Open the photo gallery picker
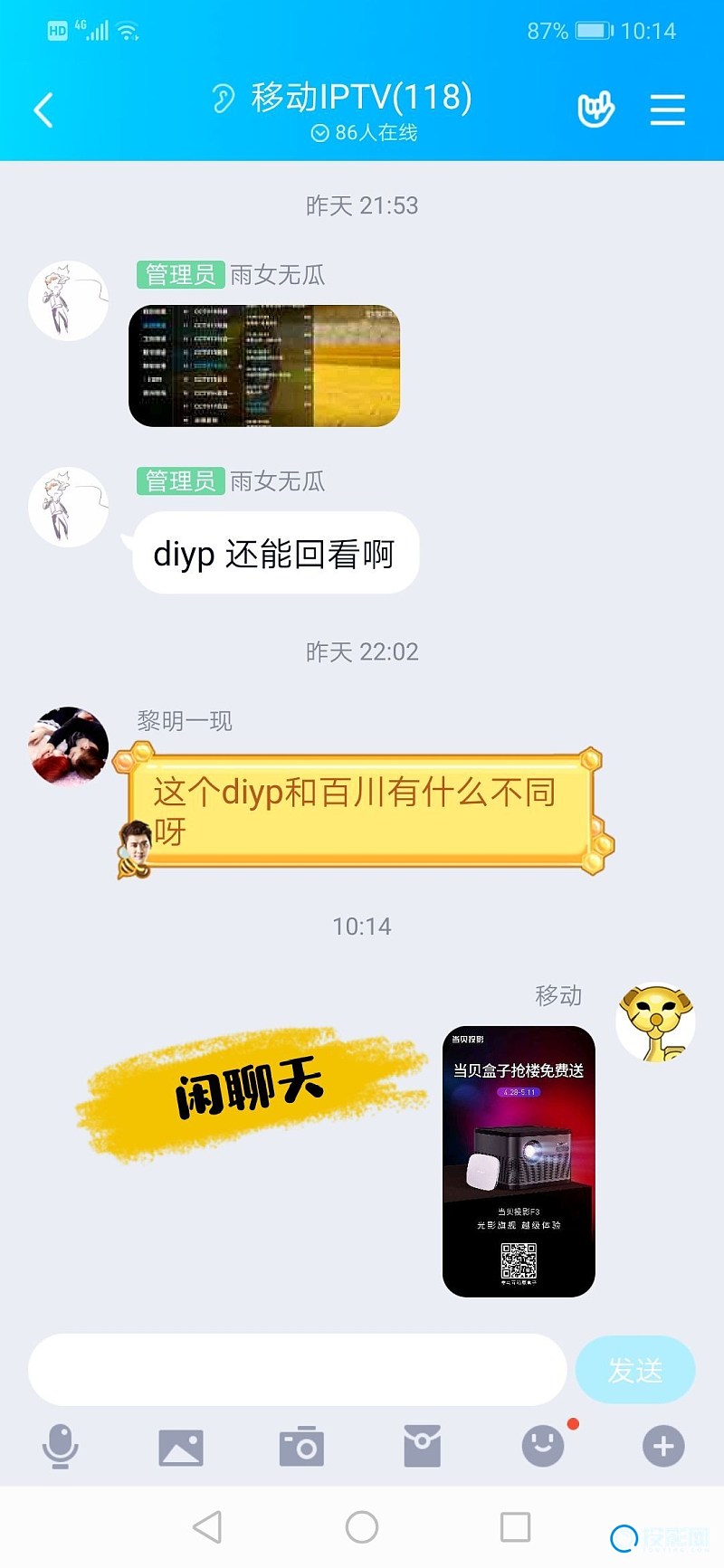Image resolution: width=724 pixels, height=1568 pixels. 181,1447
